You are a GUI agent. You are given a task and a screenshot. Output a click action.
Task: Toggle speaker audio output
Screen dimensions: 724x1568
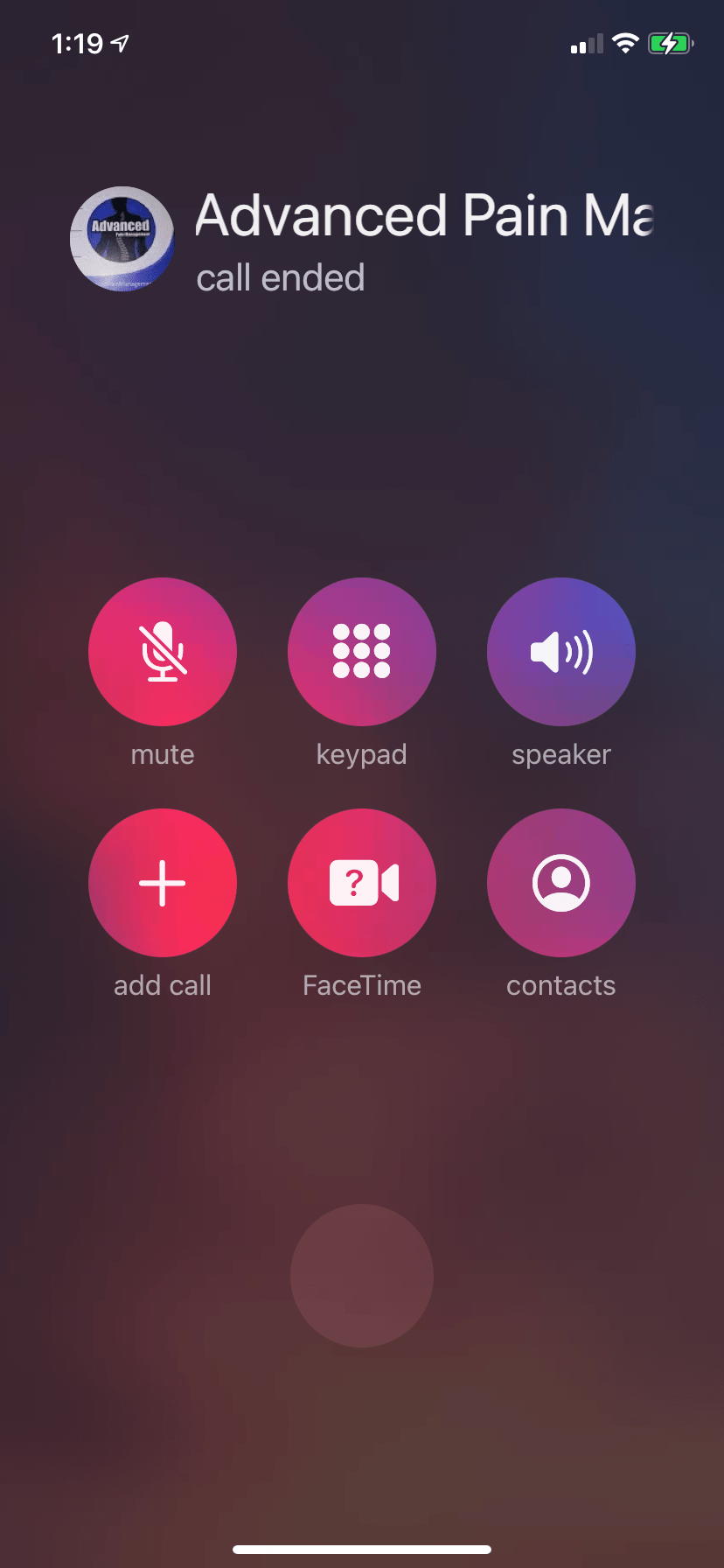click(560, 652)
